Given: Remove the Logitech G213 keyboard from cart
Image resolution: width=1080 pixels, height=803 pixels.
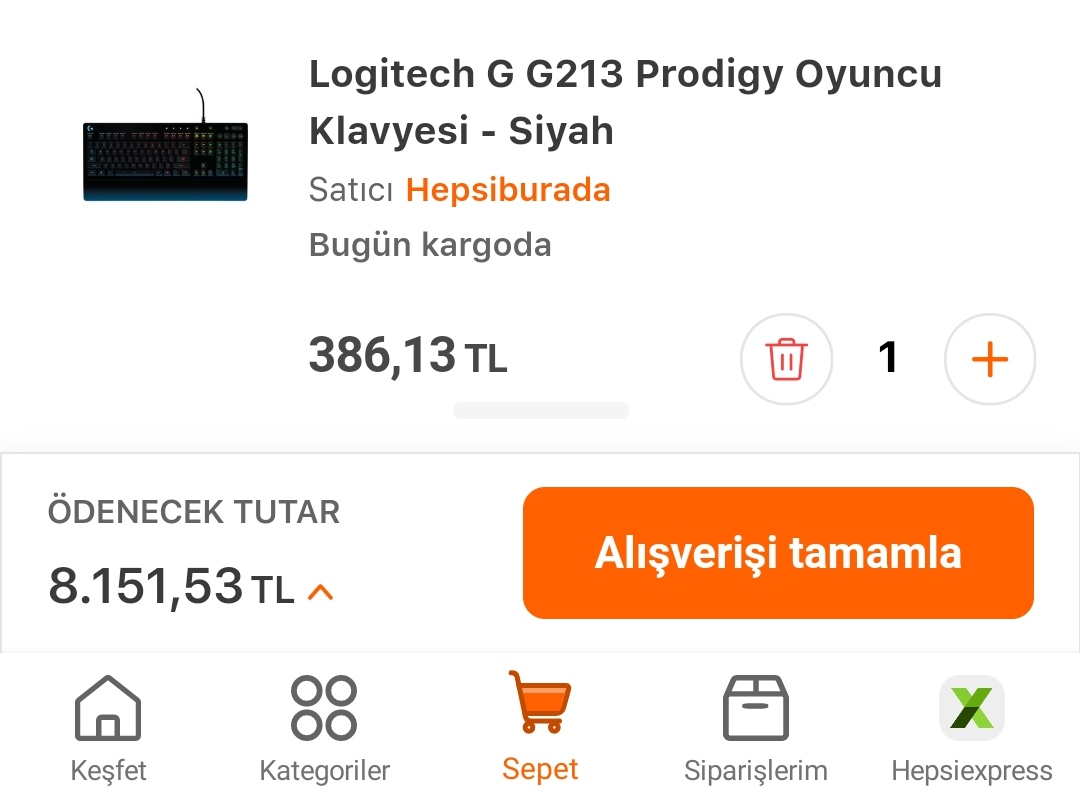Looking at the screenshot, I should coord(786,359).
